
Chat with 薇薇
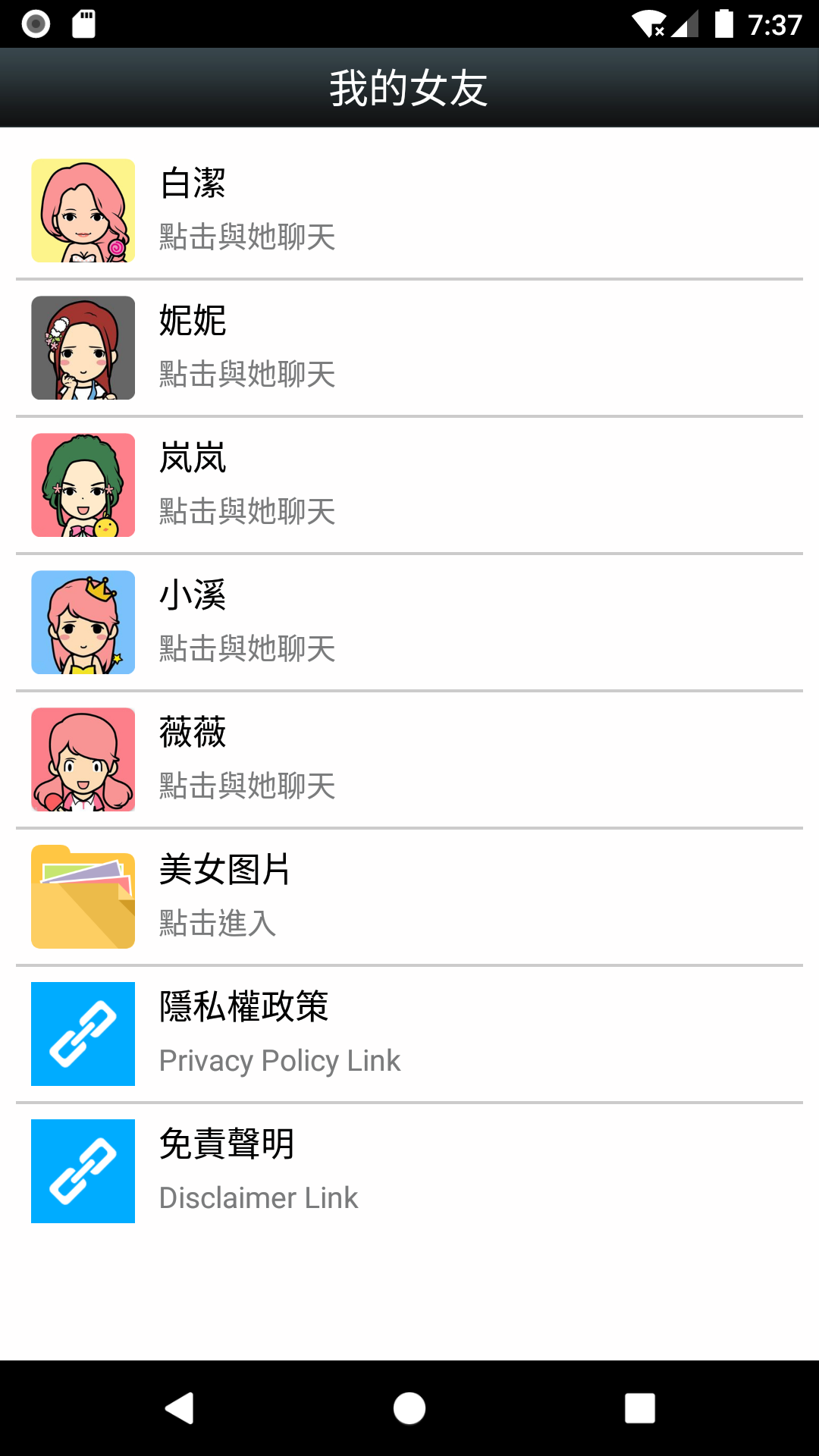pyautogui.click(x=409, y=760)
